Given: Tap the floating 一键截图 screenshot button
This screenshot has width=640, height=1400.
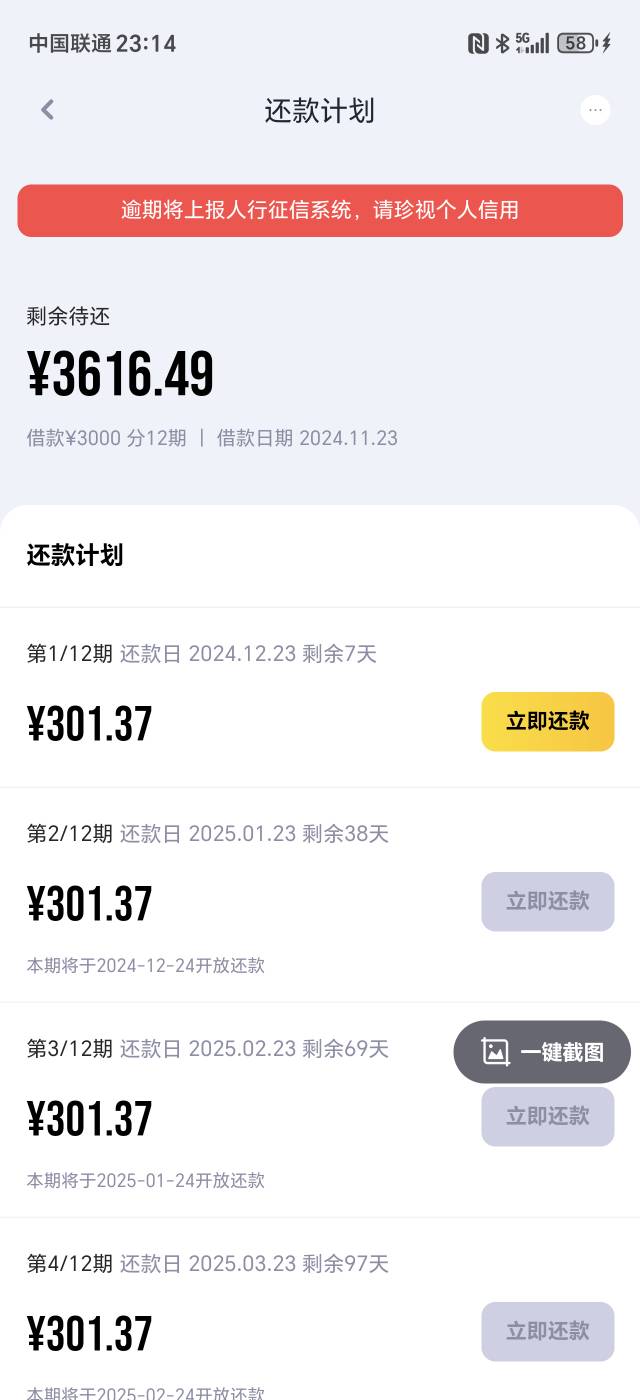Looking at the screenshot, I should (542, 1052).
